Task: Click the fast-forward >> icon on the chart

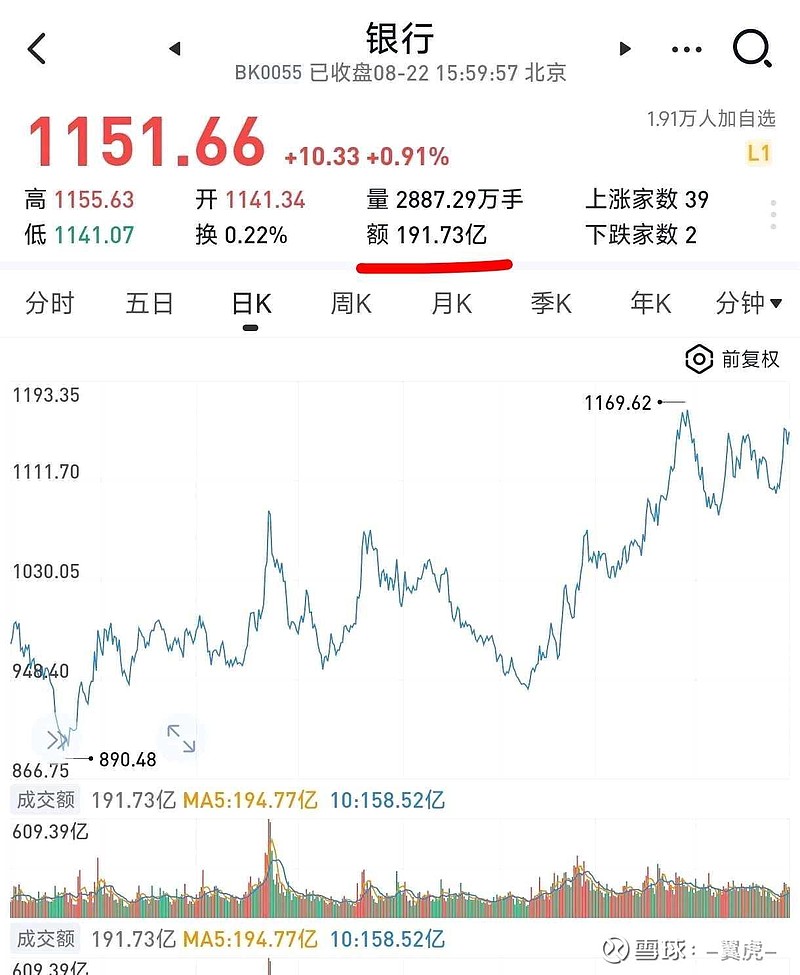Action: click(x=59, y=739)
